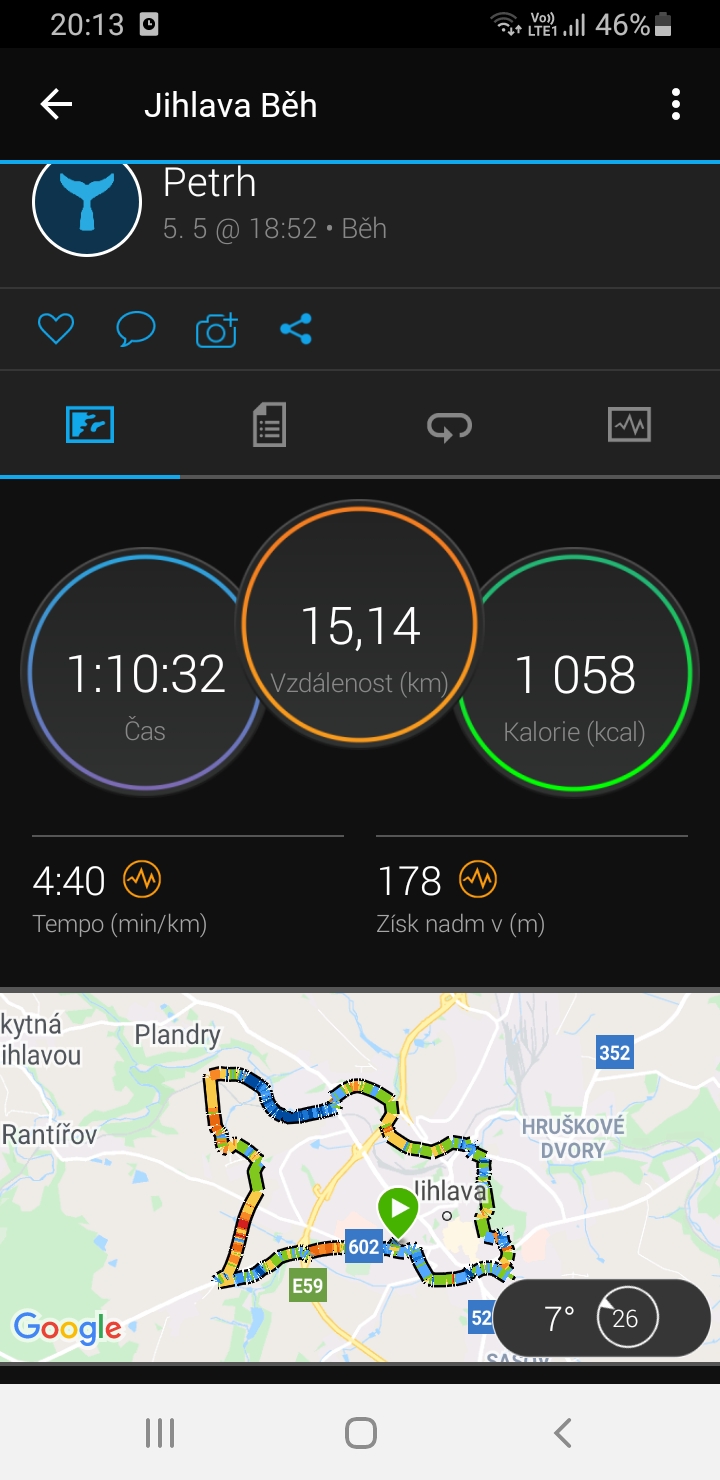Screen dimensions: 720x1480
Task: Go back using the top-left arrow
Action: [56, 104]
